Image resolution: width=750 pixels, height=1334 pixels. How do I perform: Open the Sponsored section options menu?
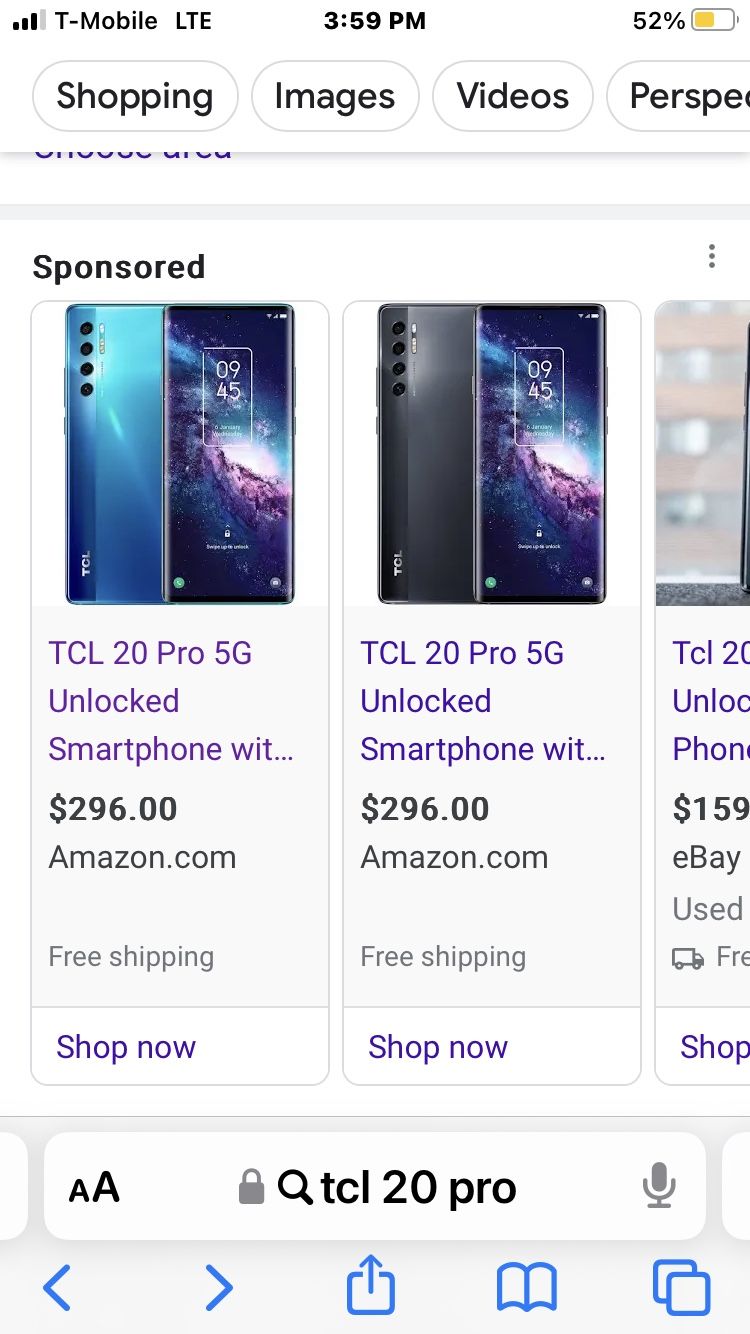coord(711,256)
